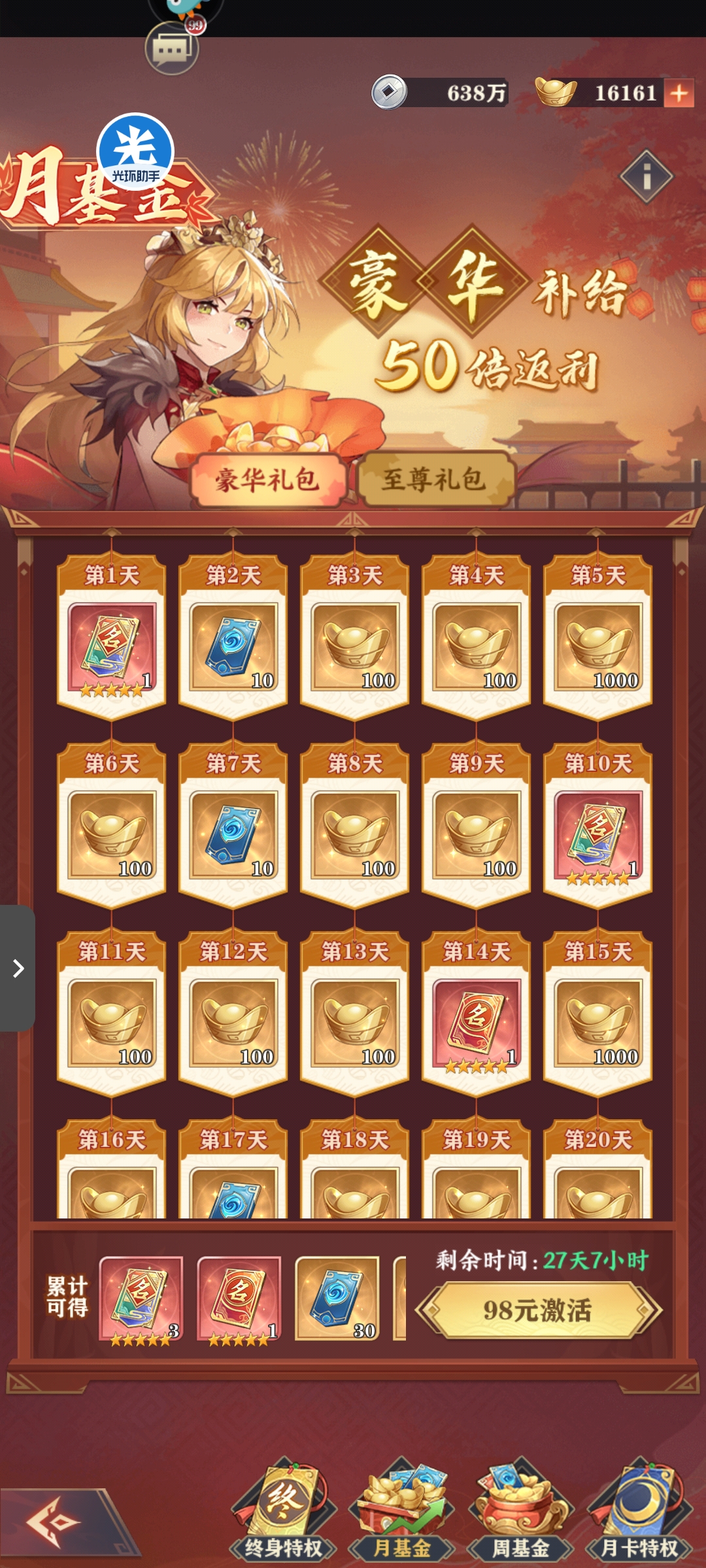Open the 光环助手 floating assistant

tap(135, 152)
